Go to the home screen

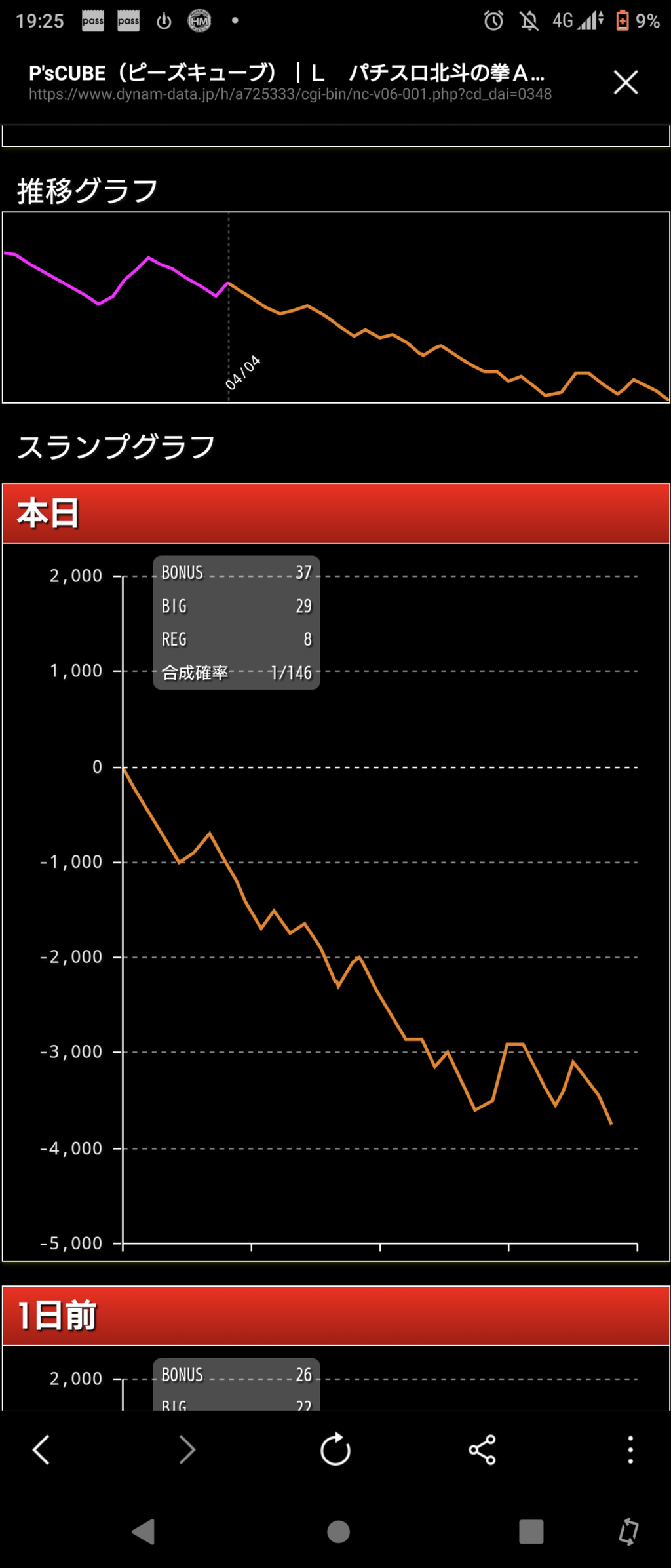338,1532
